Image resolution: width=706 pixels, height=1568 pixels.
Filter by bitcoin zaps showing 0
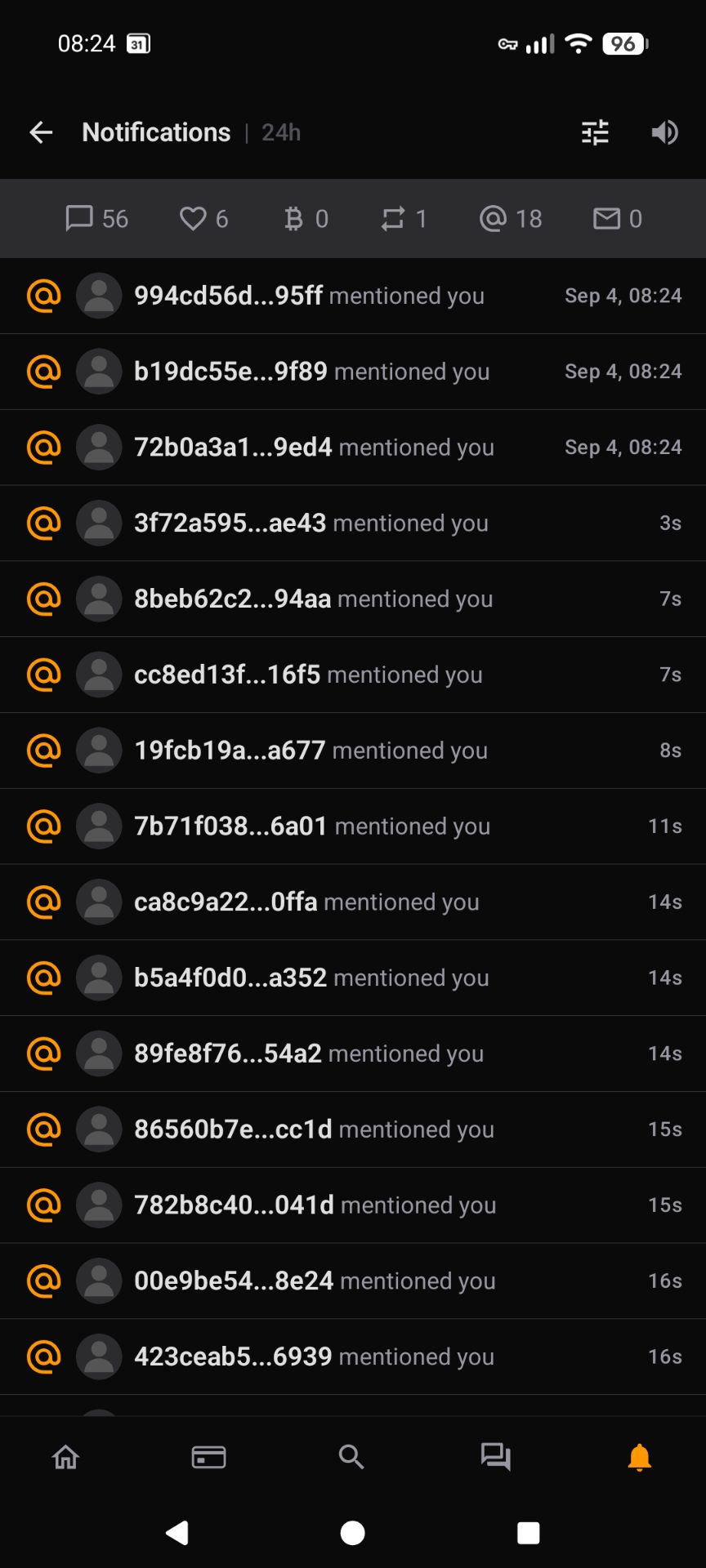[x=306, y=219]
